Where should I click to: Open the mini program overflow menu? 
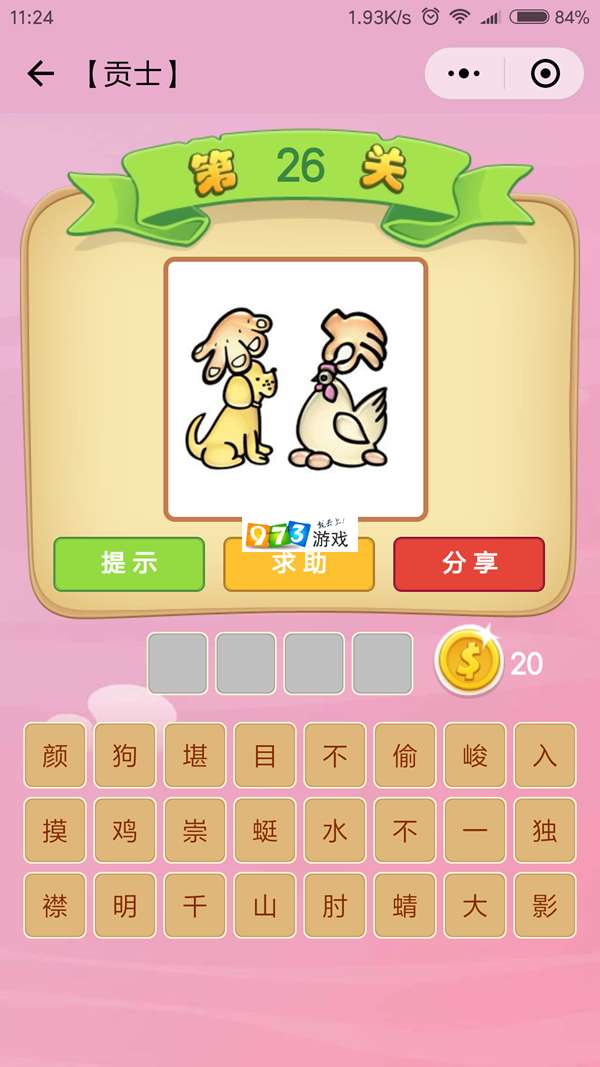(464, 74)
